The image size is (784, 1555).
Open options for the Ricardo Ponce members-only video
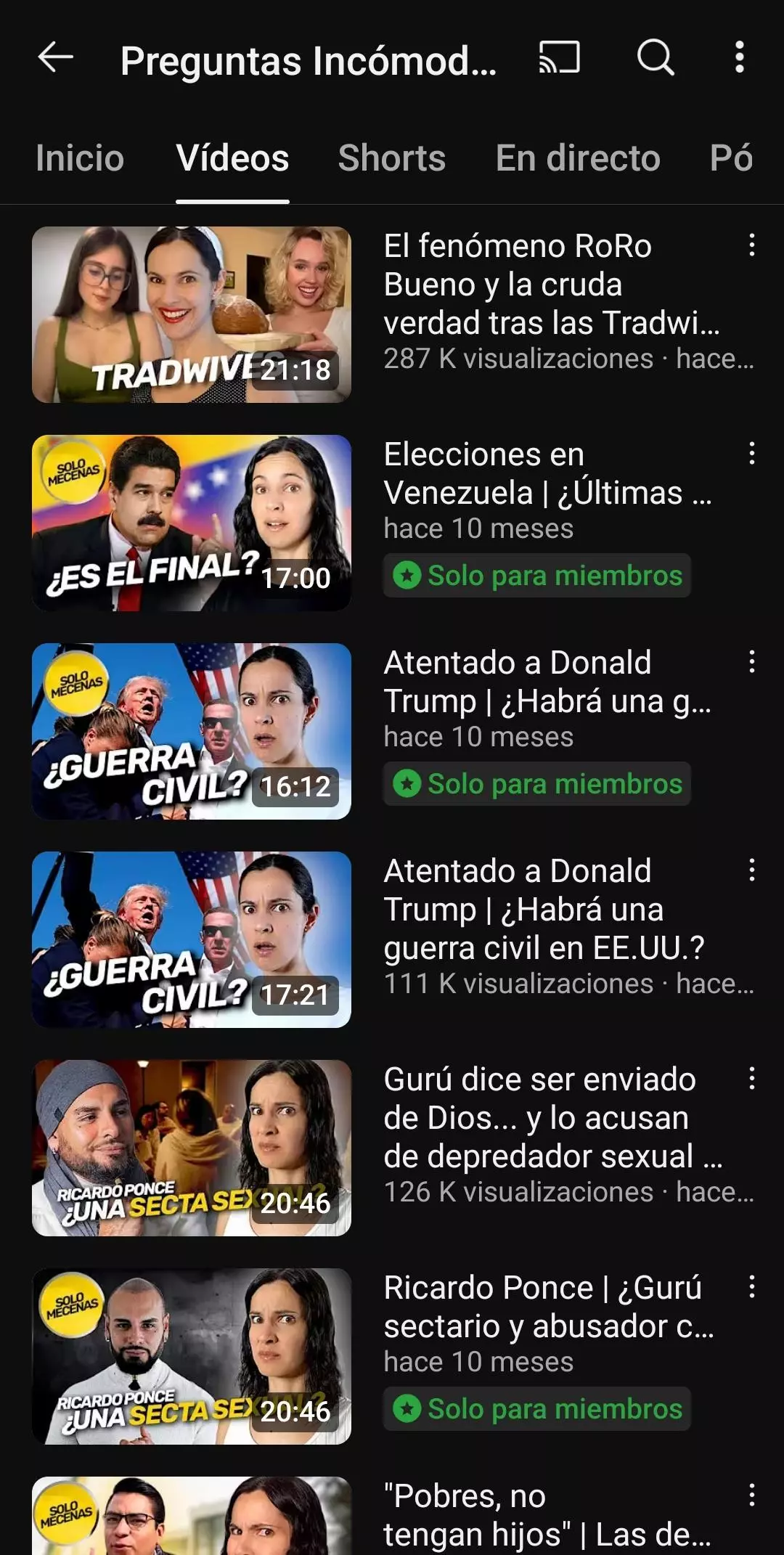coord(752,1287)
